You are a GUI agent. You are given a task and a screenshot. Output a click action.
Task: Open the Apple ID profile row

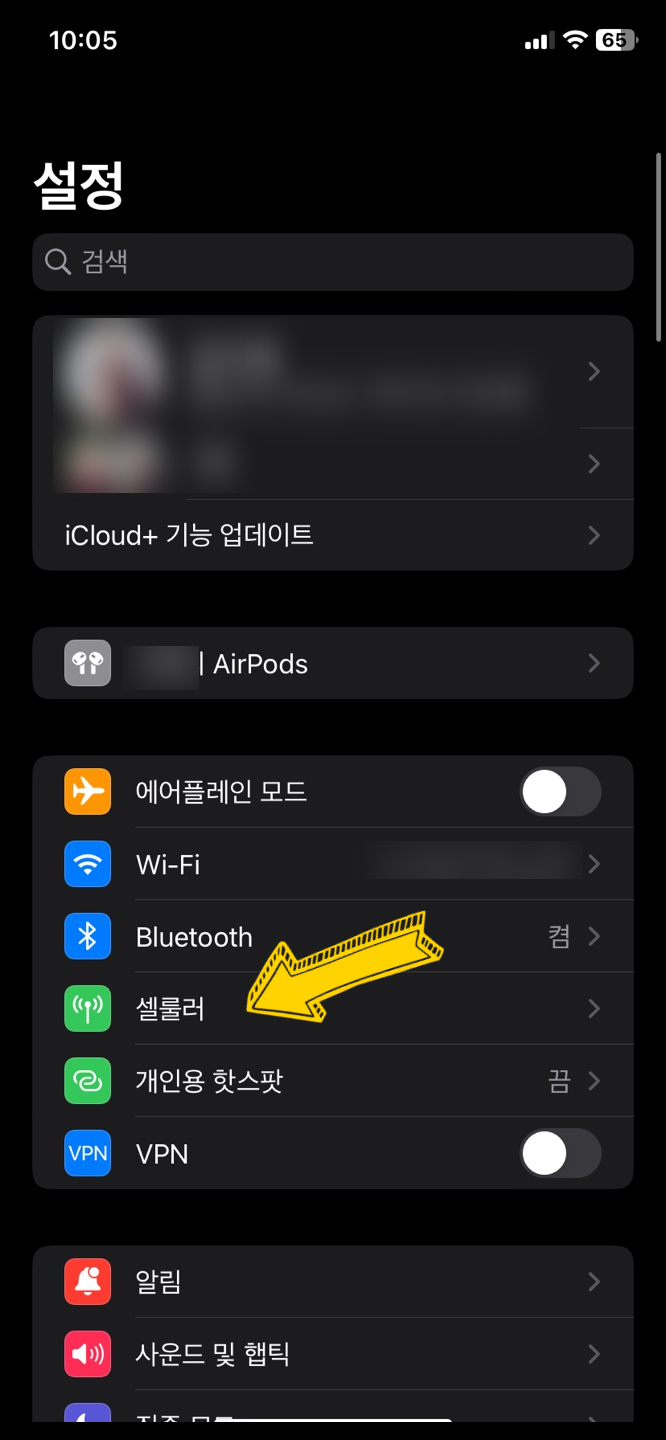[x=332, y=372]
